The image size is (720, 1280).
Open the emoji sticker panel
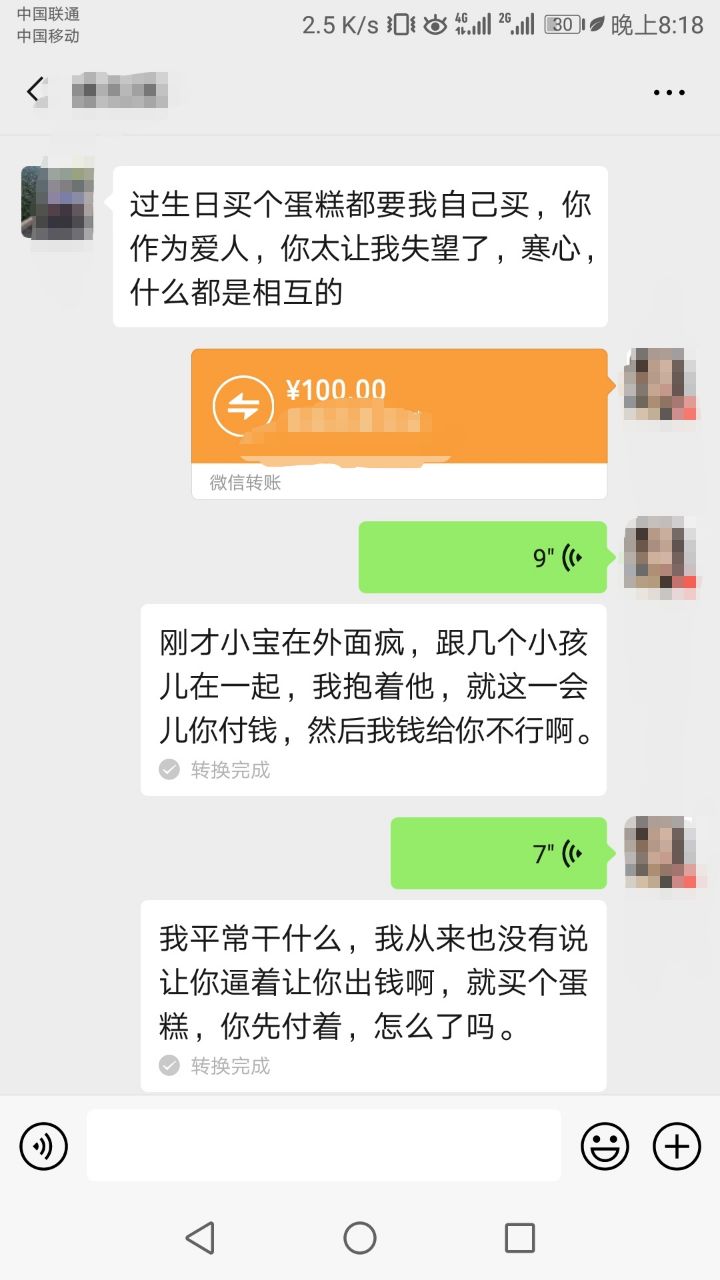pyautogui.click(x=605, y=1146)
